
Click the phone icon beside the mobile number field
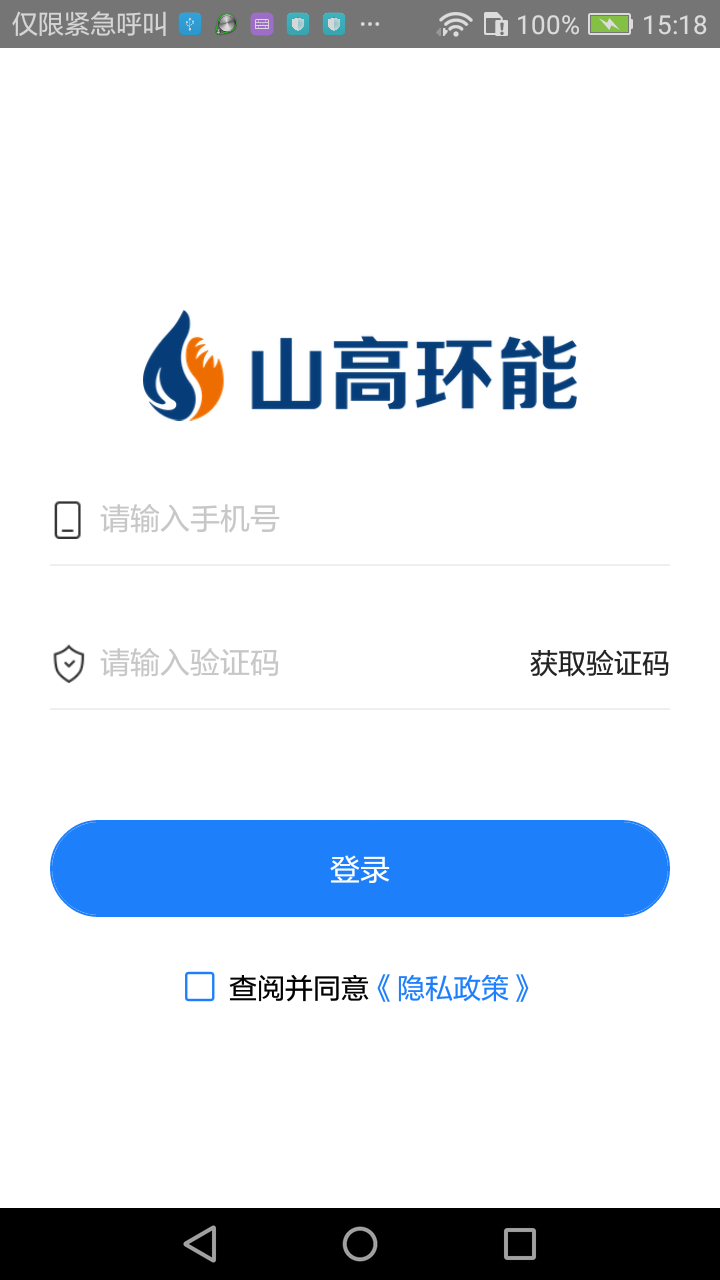67,519
